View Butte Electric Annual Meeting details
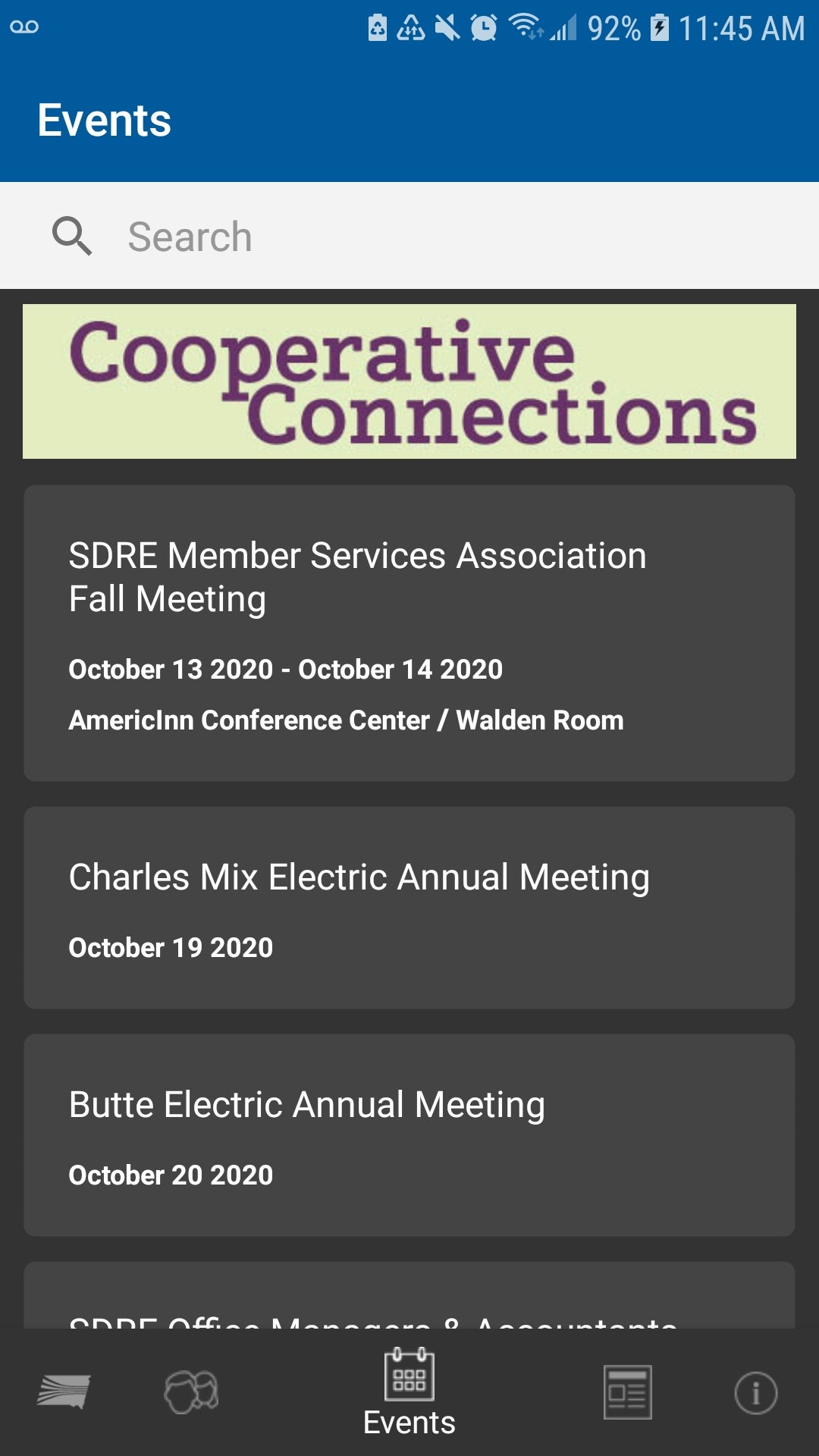 click(409, 1135)
